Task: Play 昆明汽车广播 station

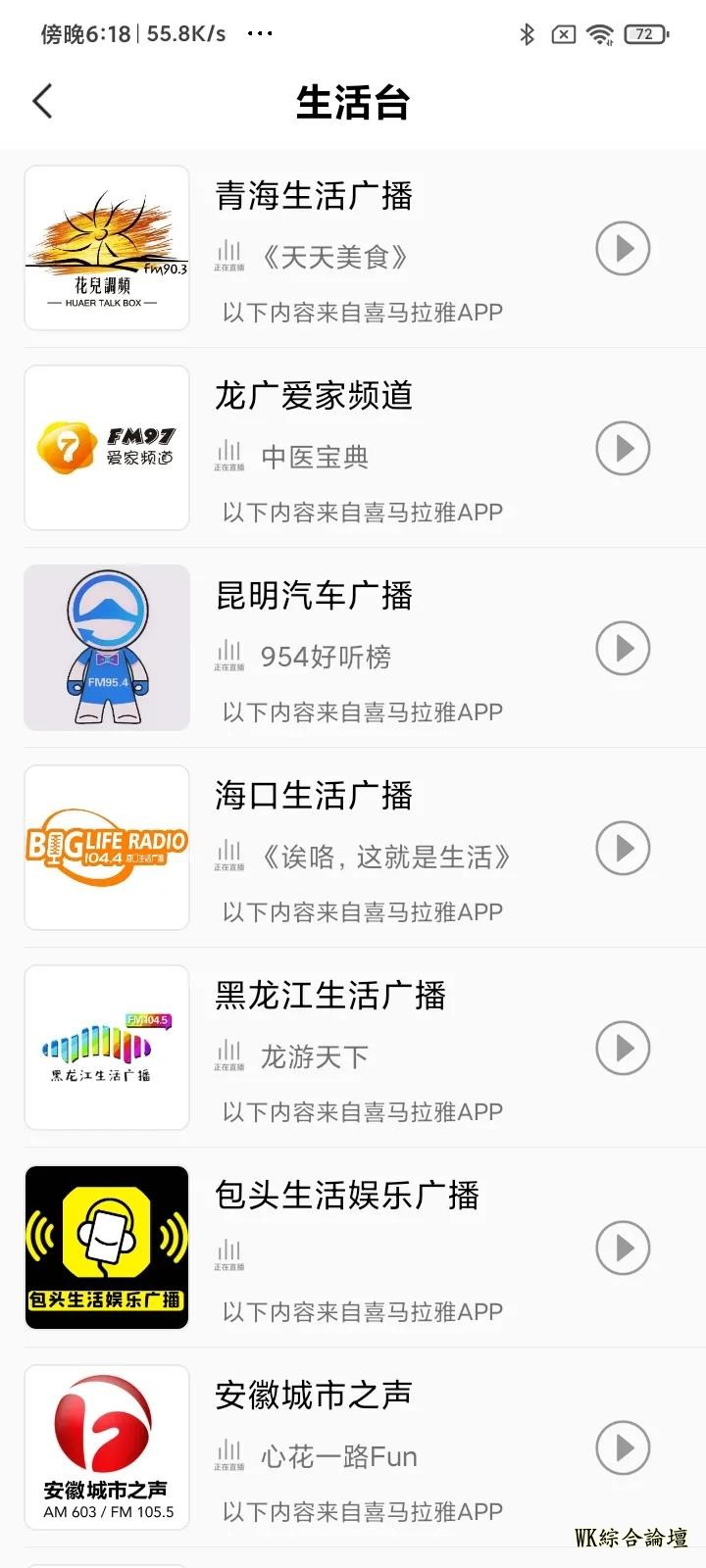Action: pos(623,649)
